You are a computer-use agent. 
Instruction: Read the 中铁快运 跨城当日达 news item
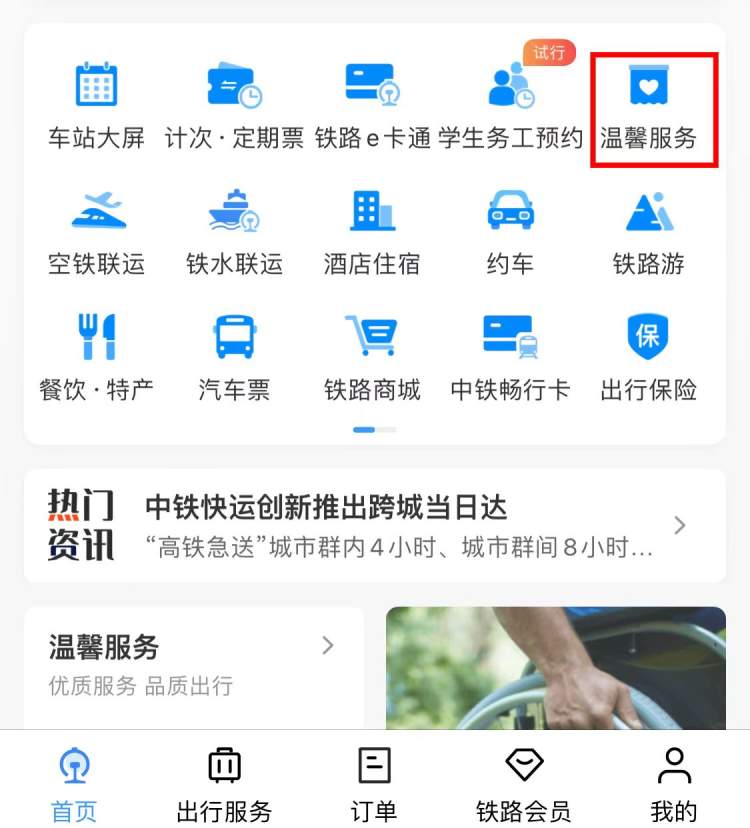pos(400,526)
